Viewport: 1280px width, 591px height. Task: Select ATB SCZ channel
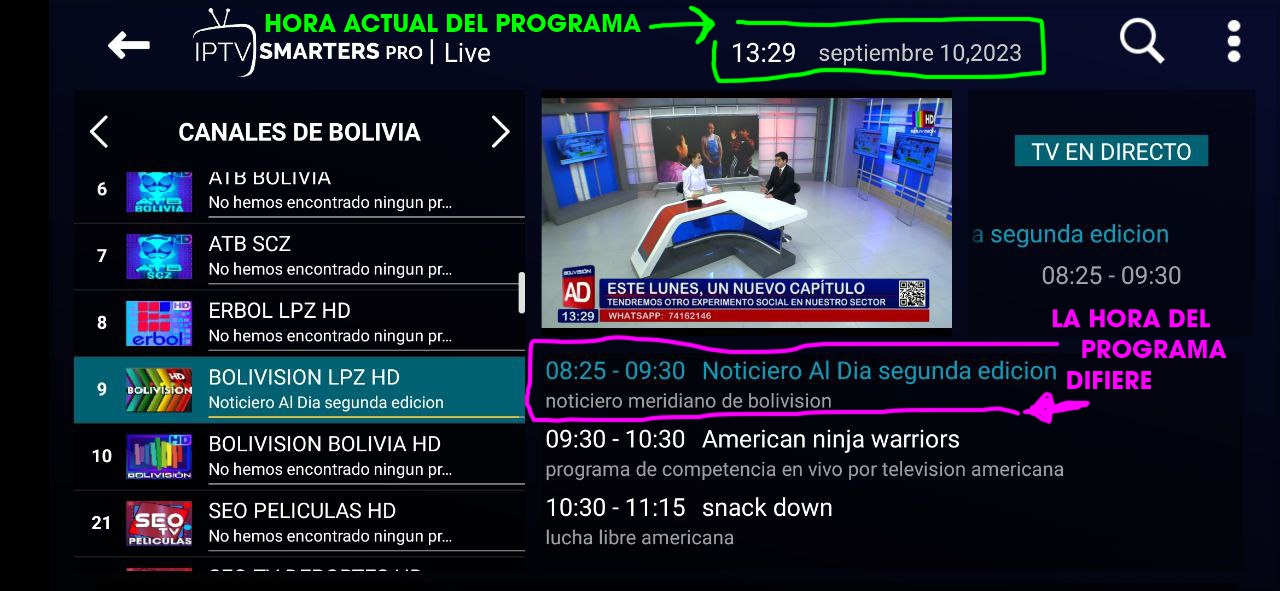tap(300, 256)
